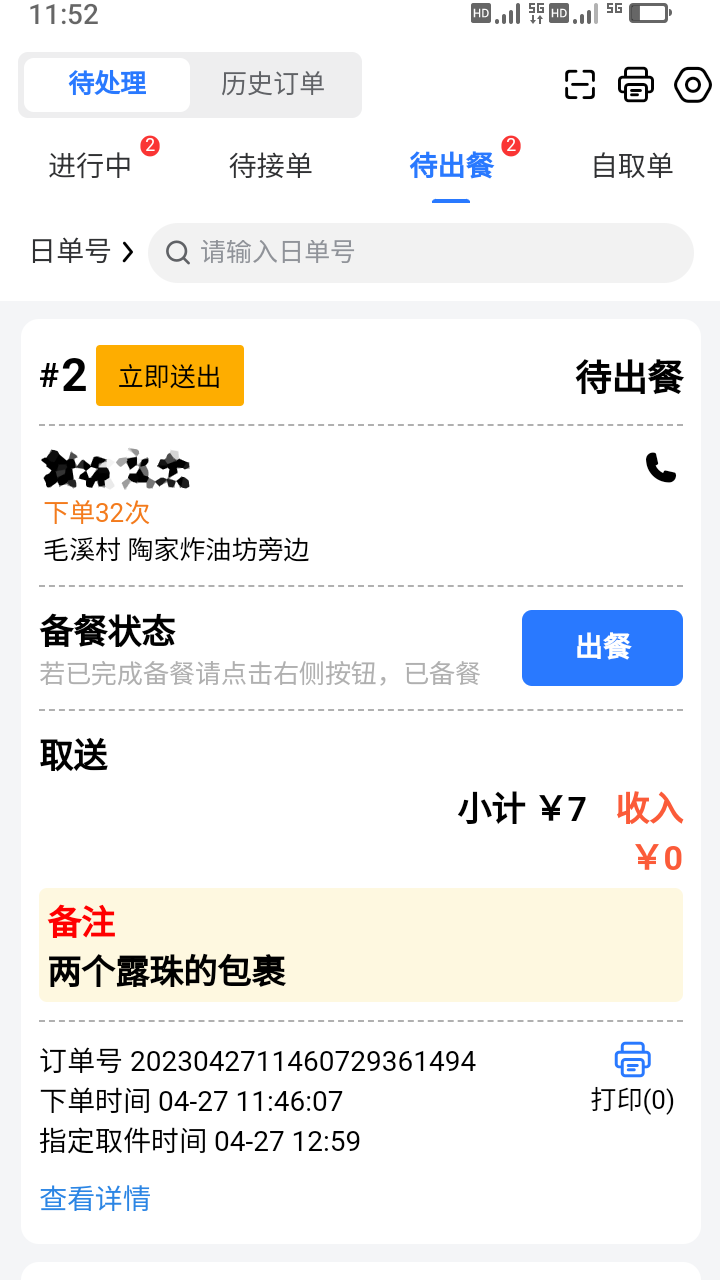Switch to the 历史订单 tab
Screen dimensions: 720x1280
[x=273, y=84]
